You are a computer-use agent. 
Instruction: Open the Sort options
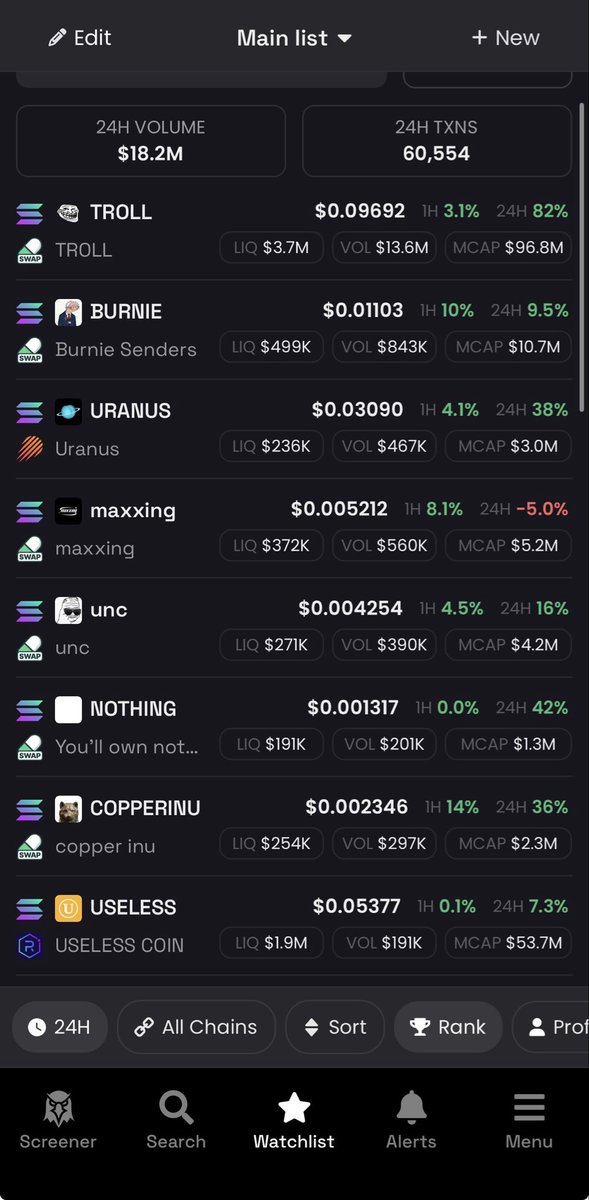tap(335, 1027)
